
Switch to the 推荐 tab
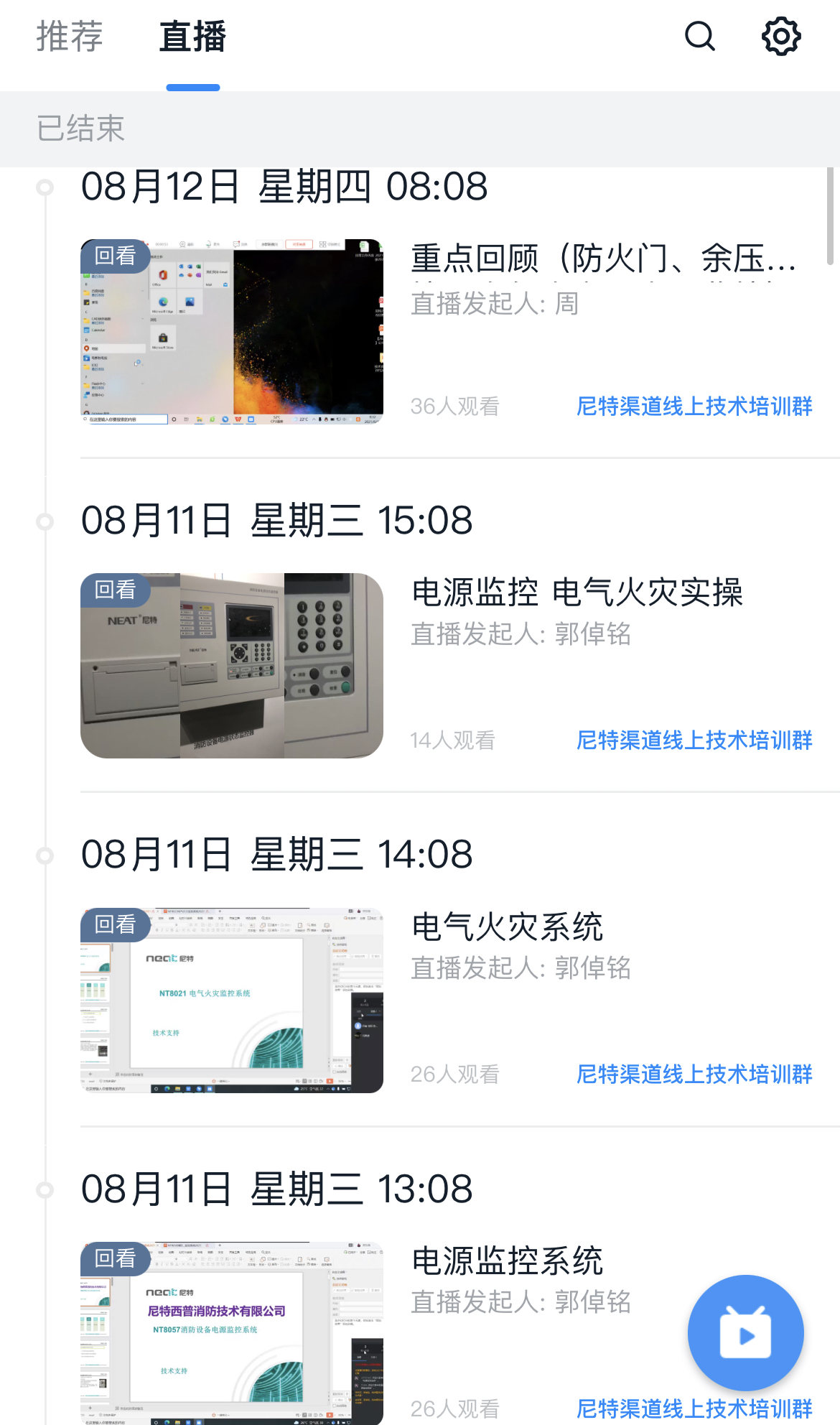pyautogui.click(x=70, y=37)
